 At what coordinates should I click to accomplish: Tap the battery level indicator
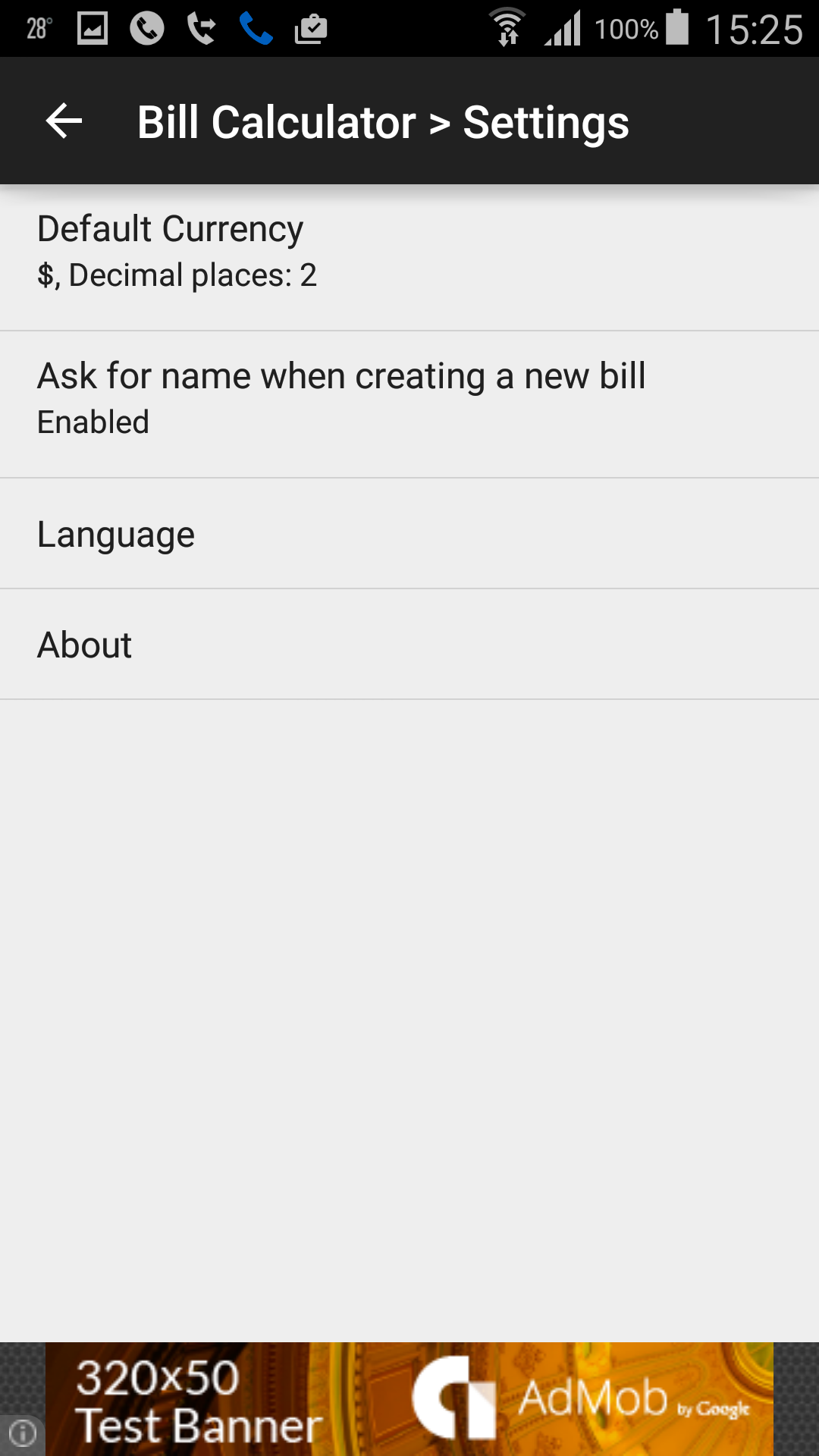click(677, 28)
